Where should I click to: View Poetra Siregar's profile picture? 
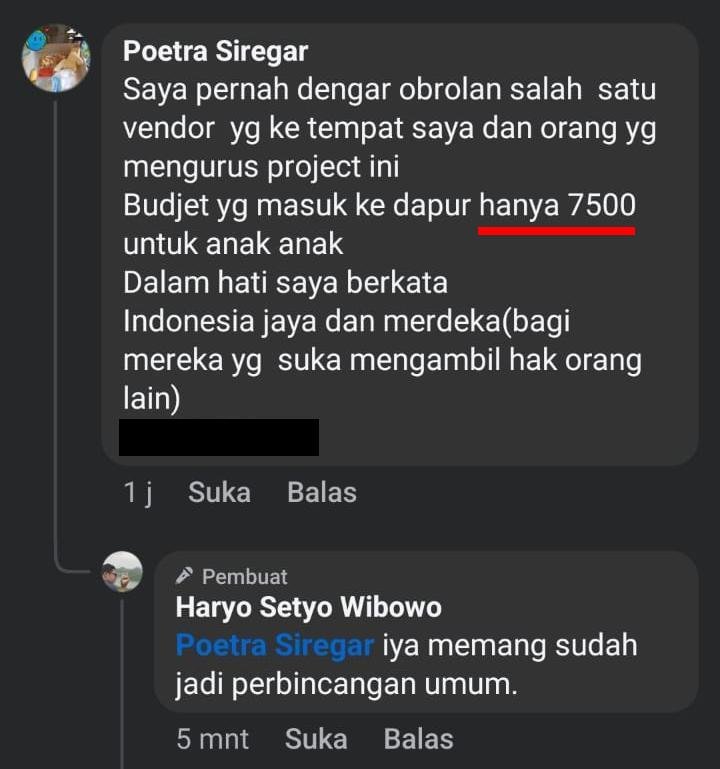56,58
